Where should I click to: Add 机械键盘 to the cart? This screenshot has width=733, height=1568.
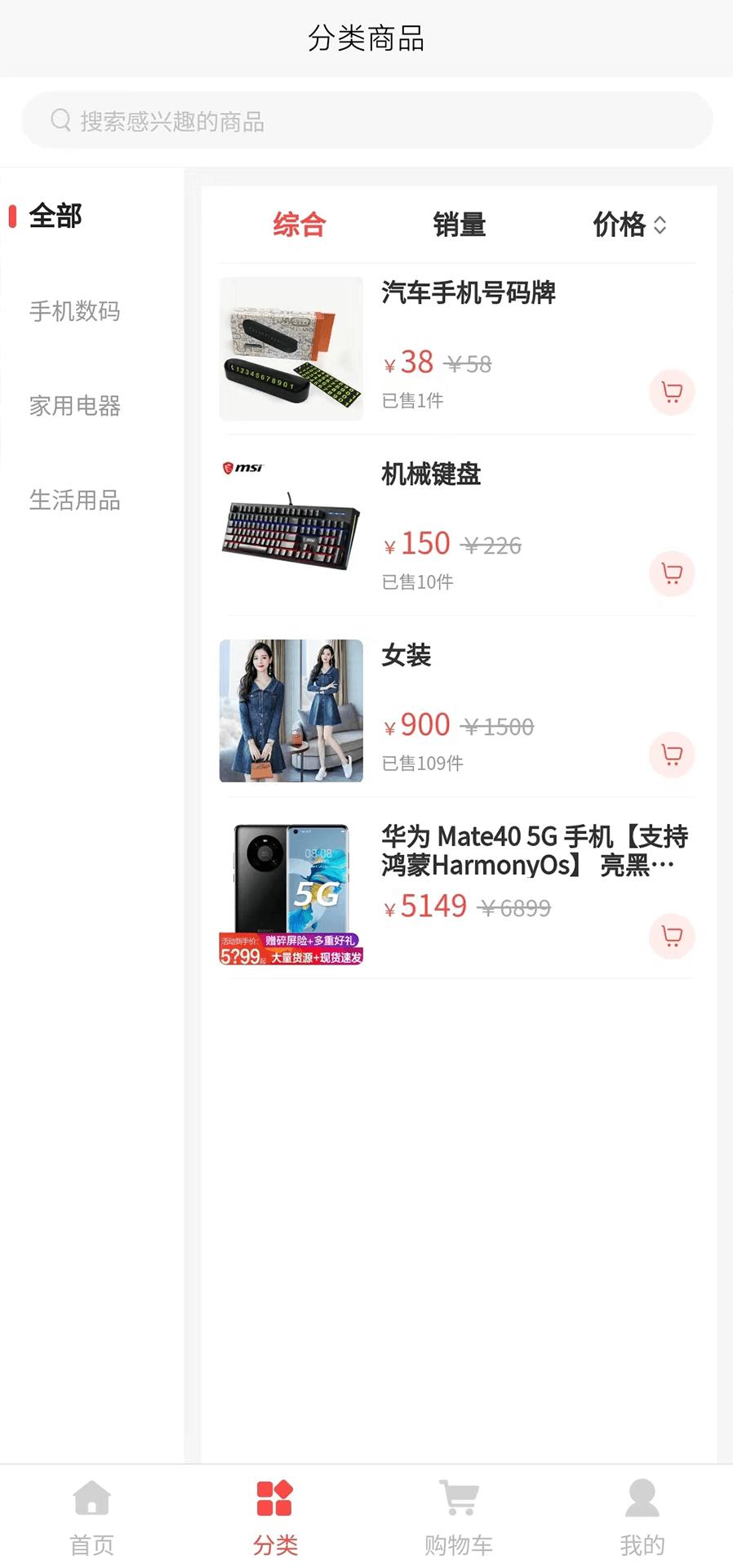coord(672,573)
